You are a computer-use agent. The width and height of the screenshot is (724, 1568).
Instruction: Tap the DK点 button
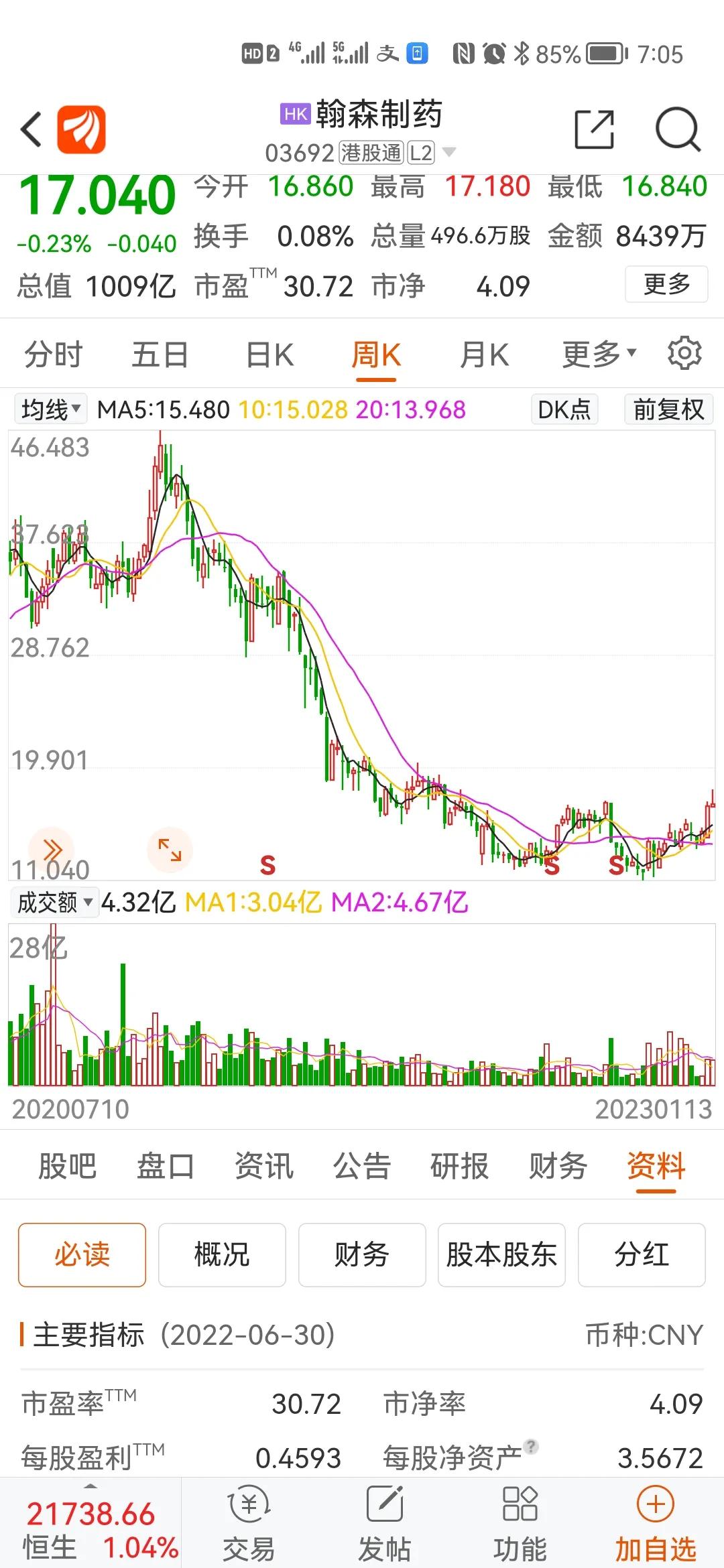click(x=564, y=409)
